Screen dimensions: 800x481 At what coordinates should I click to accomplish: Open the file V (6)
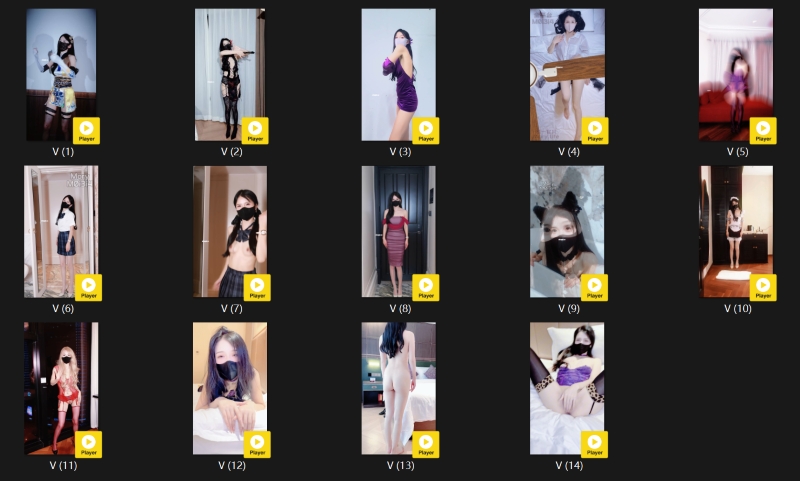tap(62, 232)
